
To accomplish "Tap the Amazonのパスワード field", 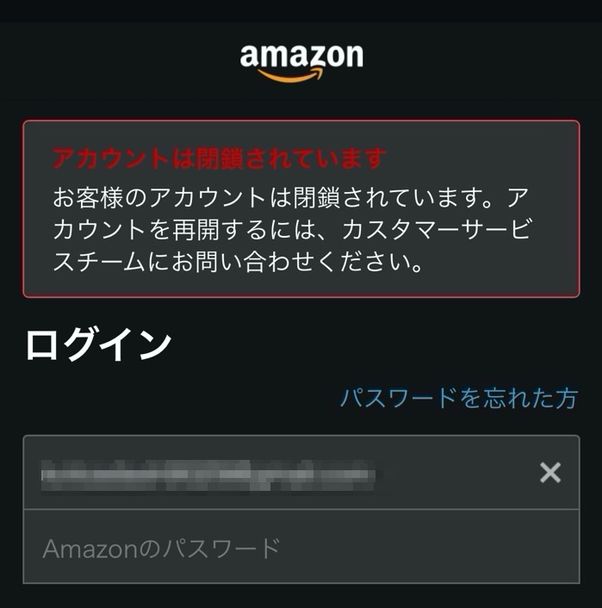I will pyautogui.click(x=300, y=548).
